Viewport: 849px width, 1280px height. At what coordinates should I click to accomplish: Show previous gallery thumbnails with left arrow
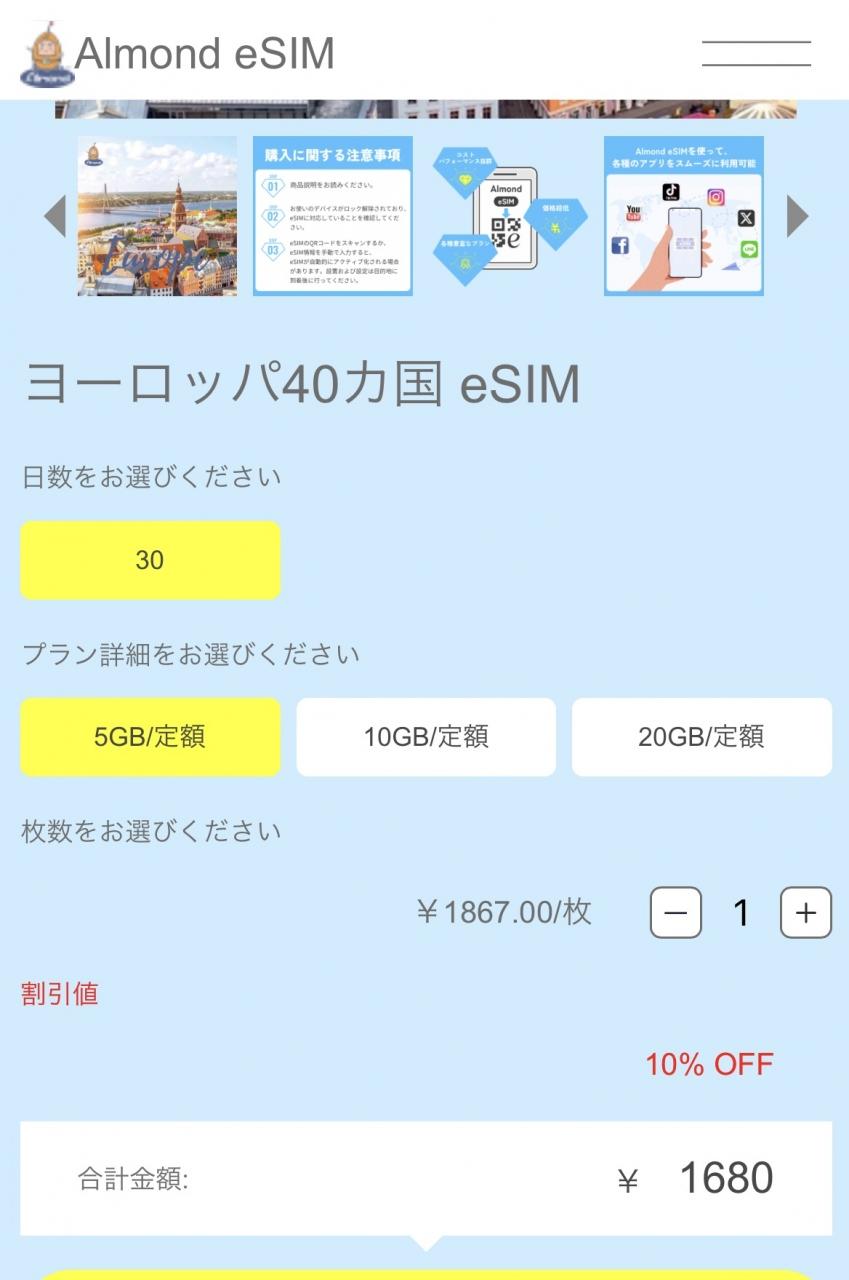[x=55, y=216]
